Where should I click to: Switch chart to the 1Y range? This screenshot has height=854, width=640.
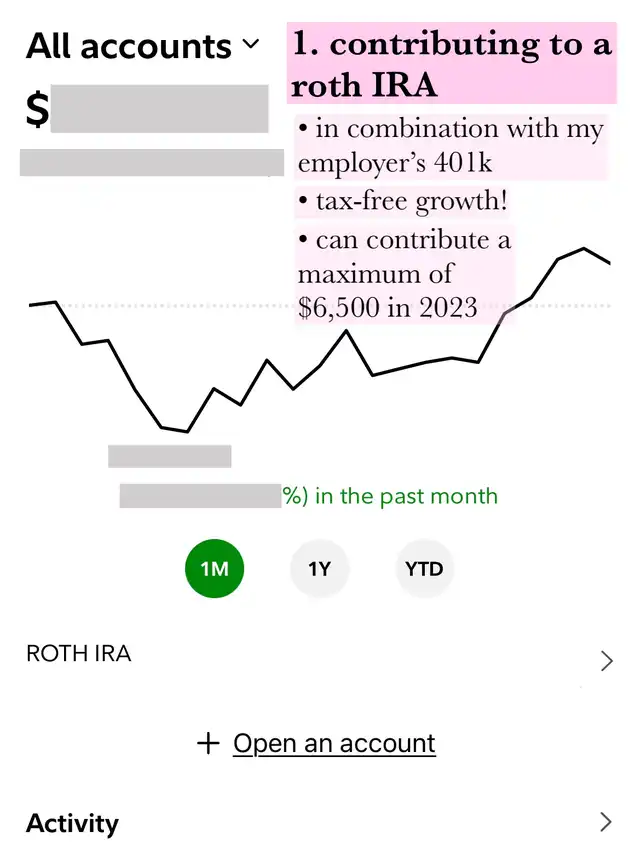tap(319, 569)
